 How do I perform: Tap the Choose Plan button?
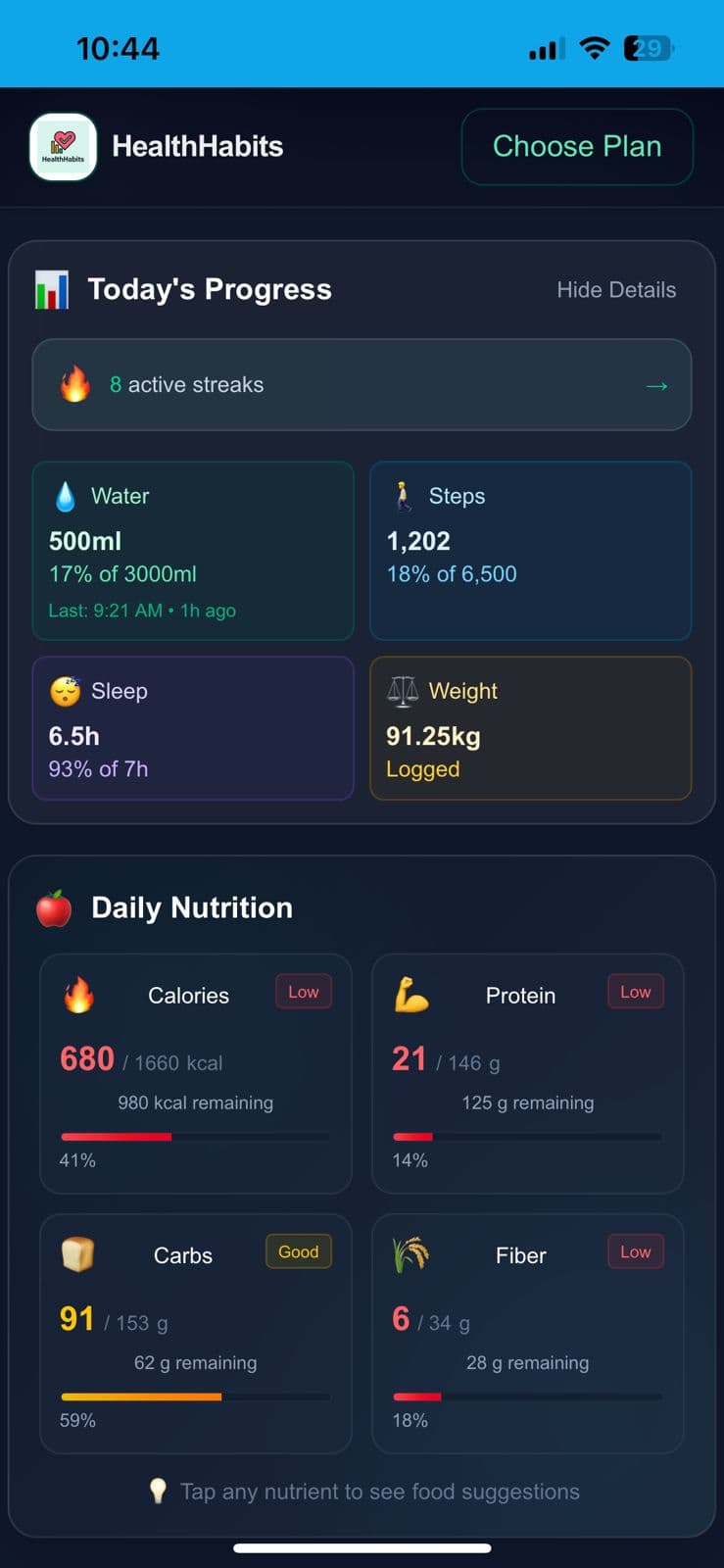click(577, 146)
